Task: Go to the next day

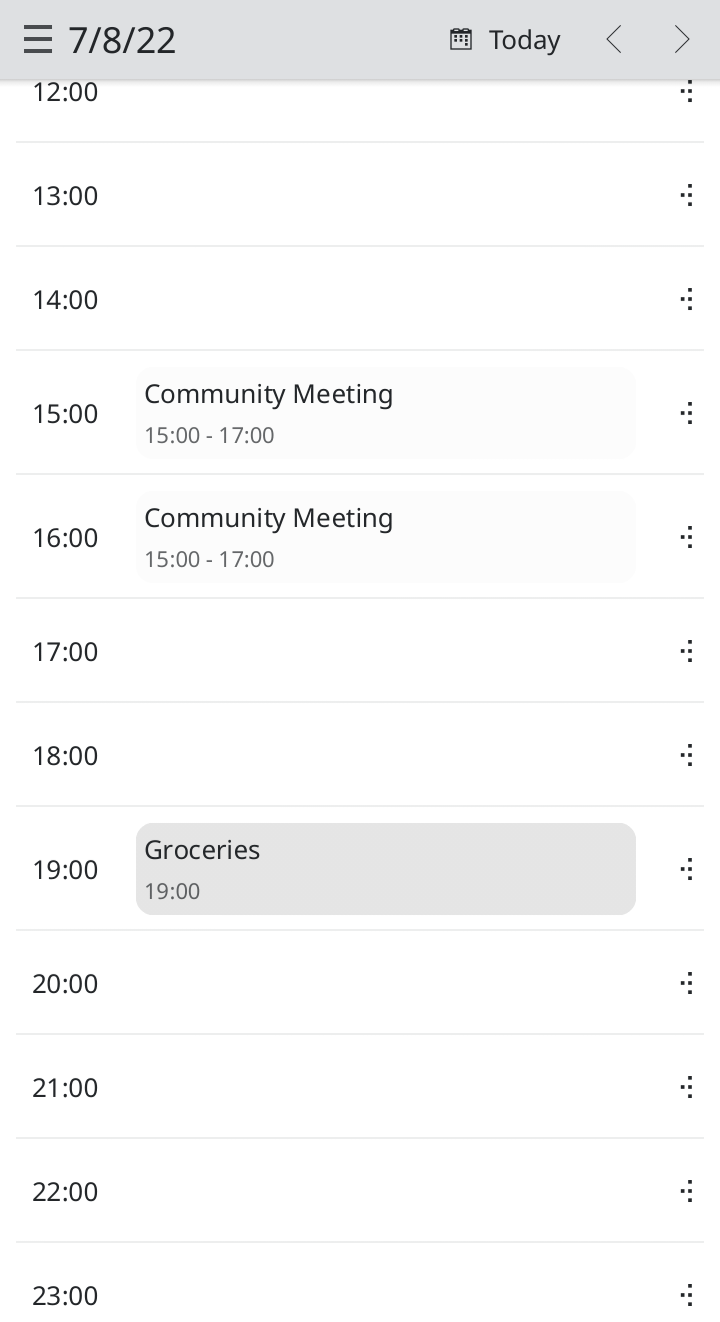Action: 682,40
